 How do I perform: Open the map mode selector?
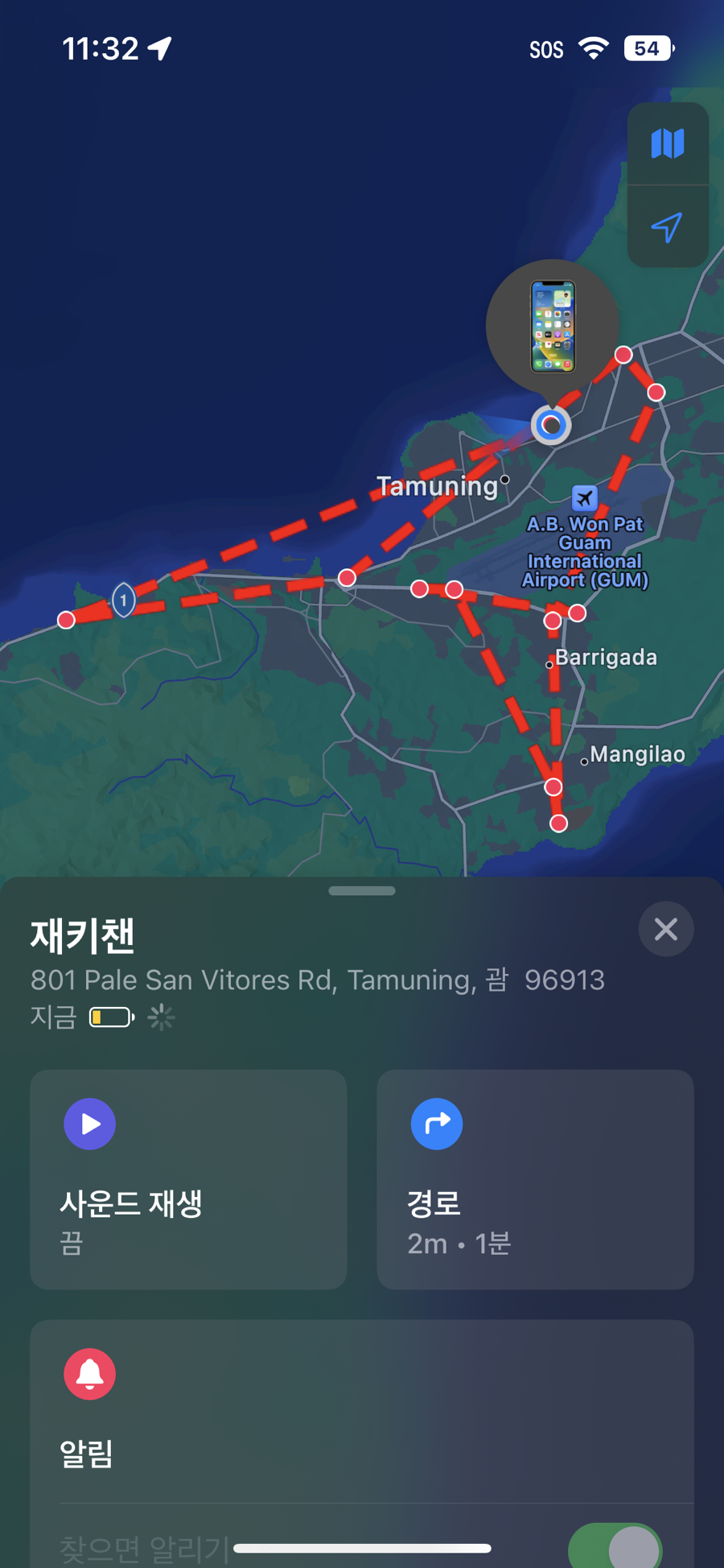[667, 144]
